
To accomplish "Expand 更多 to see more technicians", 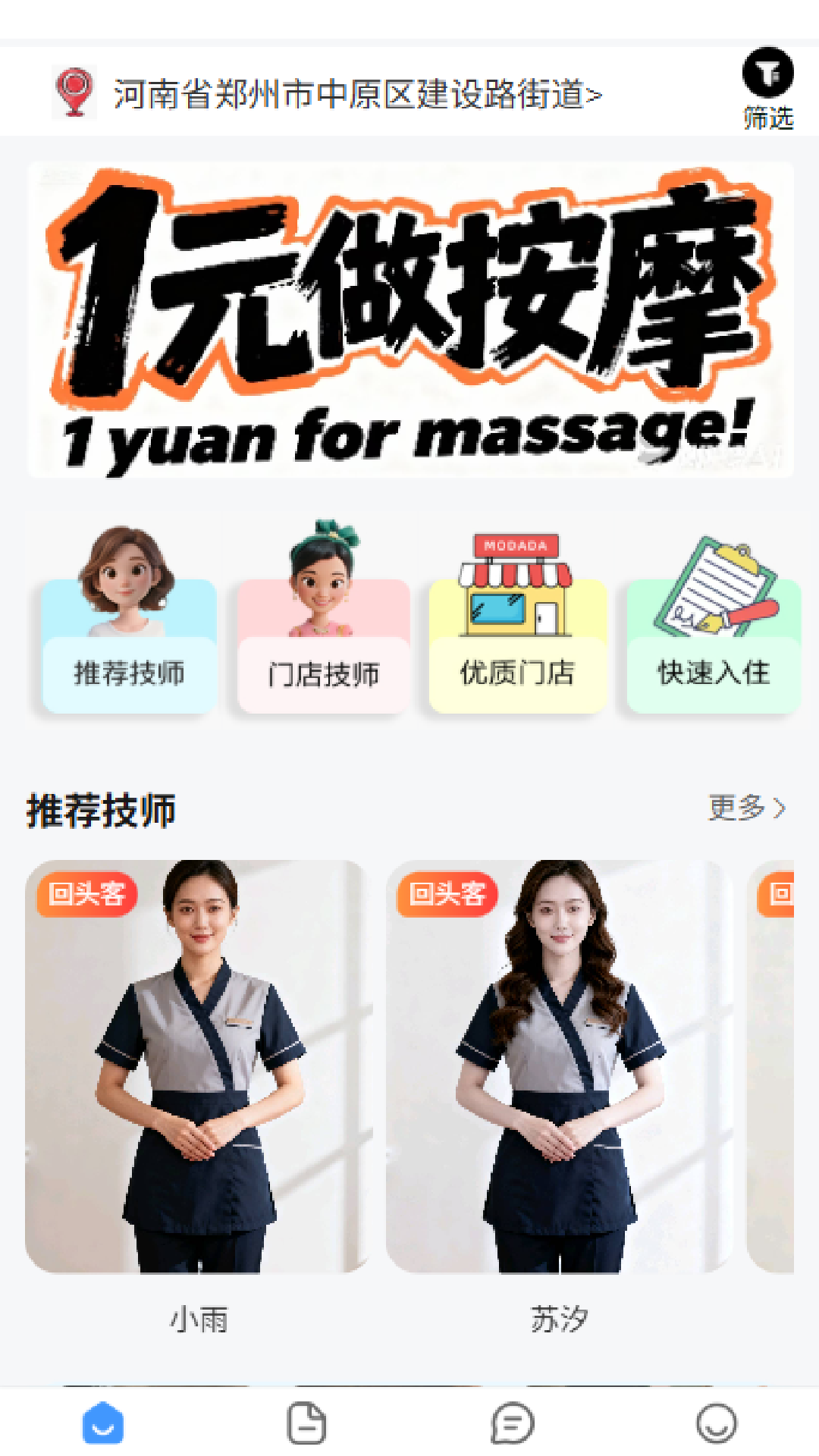I will click(747, 809).
